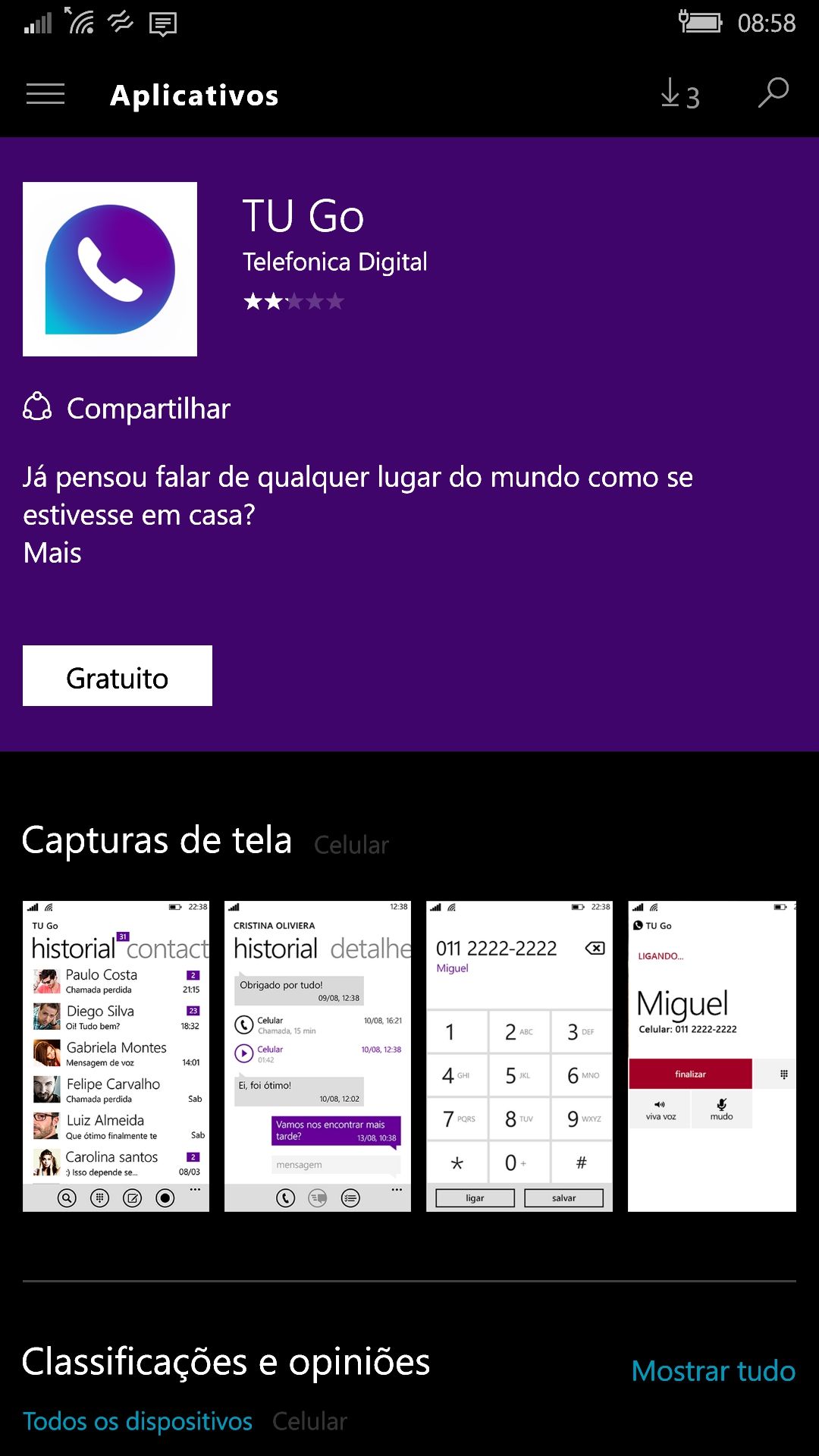View the Cristina Oliviera chat screenshot
Viewport: 819px width, 1456px height.
point(318,1056)
